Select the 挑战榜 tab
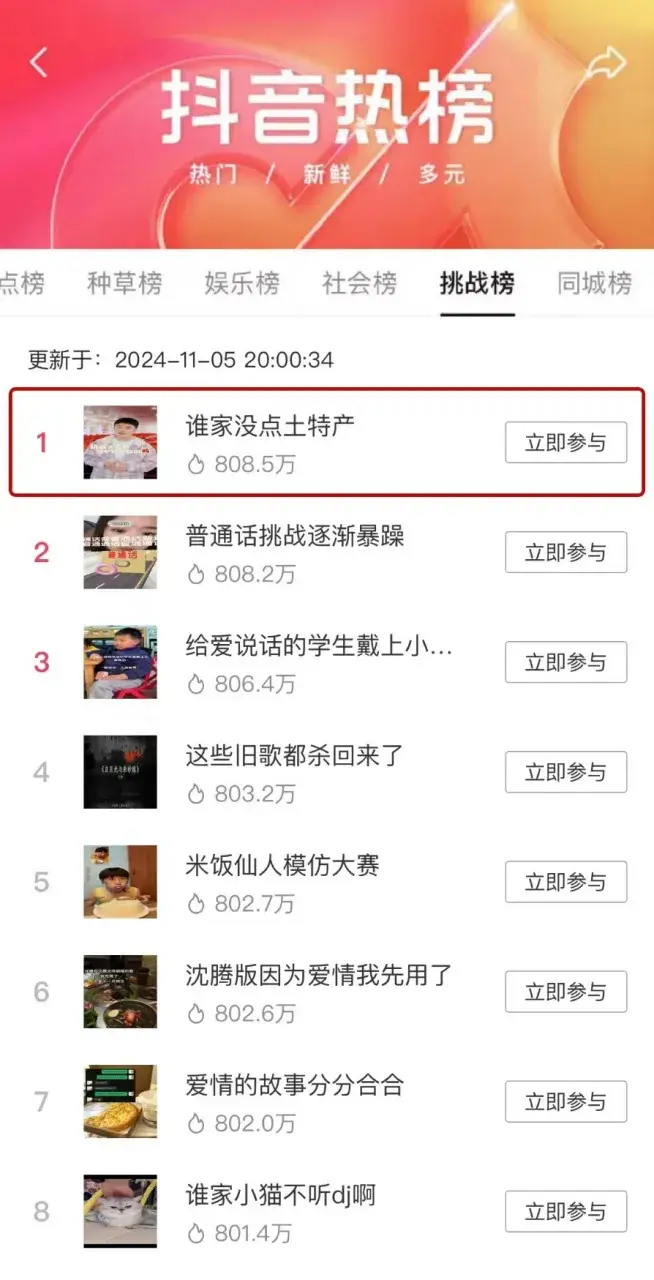This screenshot has width=654, height=1280. pos(477,283)
